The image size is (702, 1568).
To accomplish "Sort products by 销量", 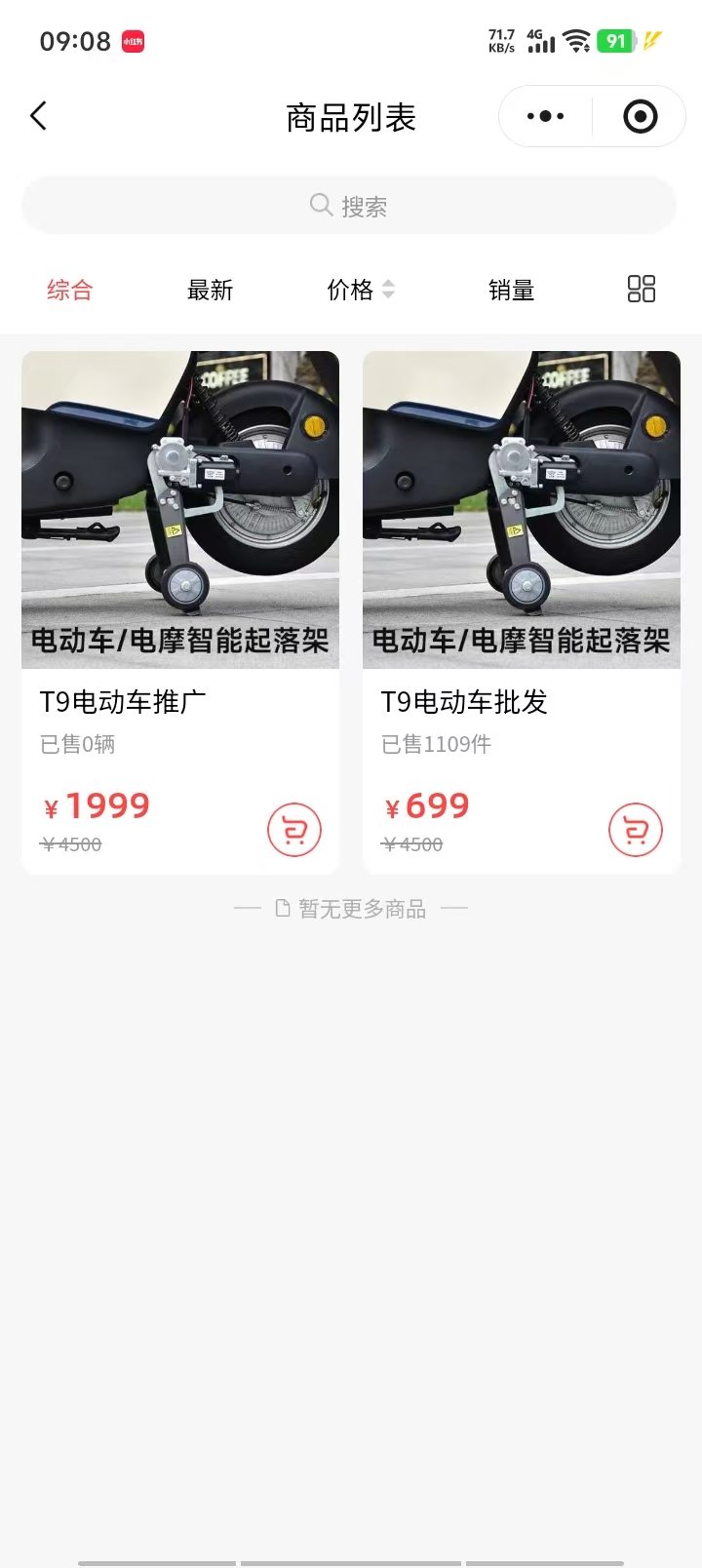I will point(511,290).
